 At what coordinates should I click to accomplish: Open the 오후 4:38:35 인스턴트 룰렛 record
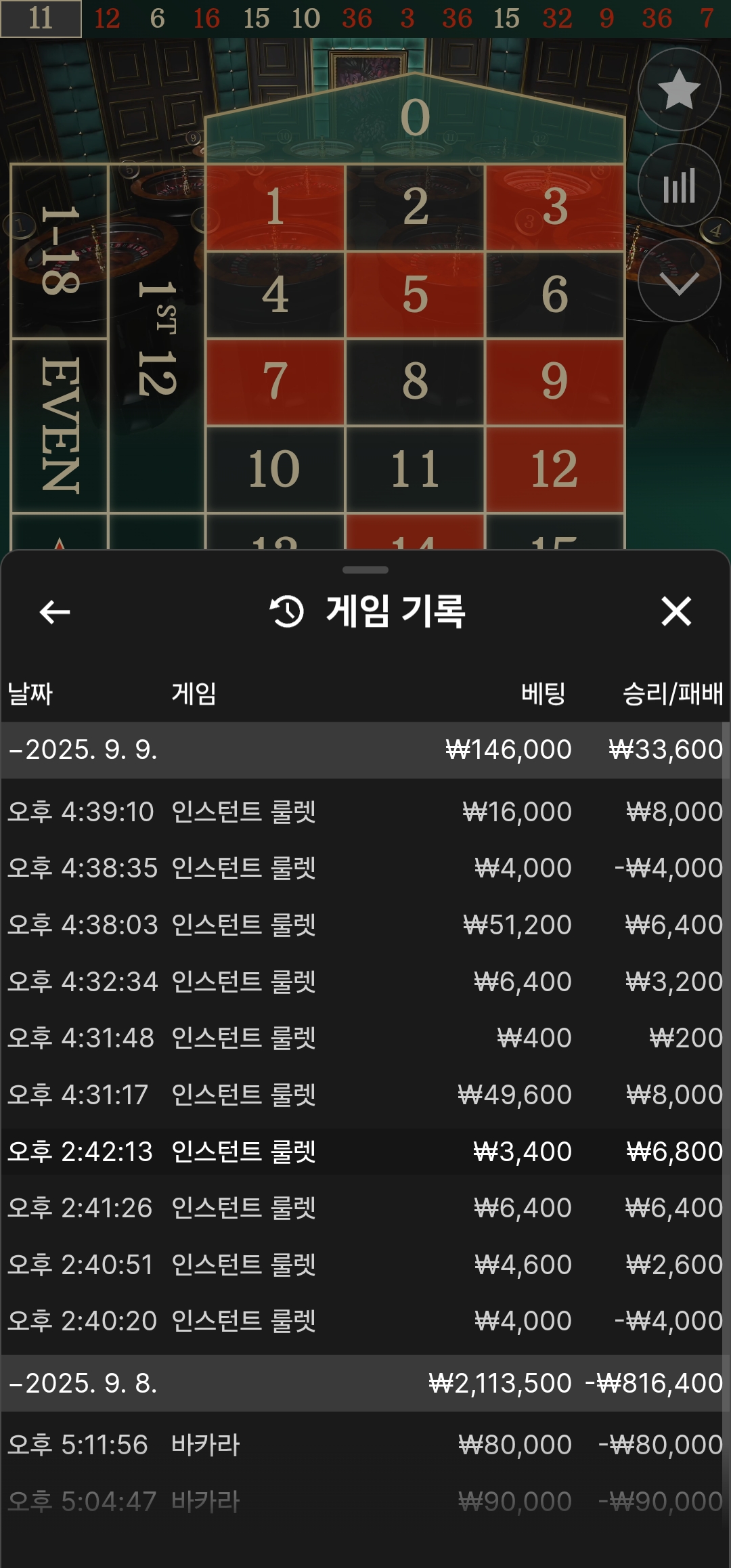tap(365, 868)
